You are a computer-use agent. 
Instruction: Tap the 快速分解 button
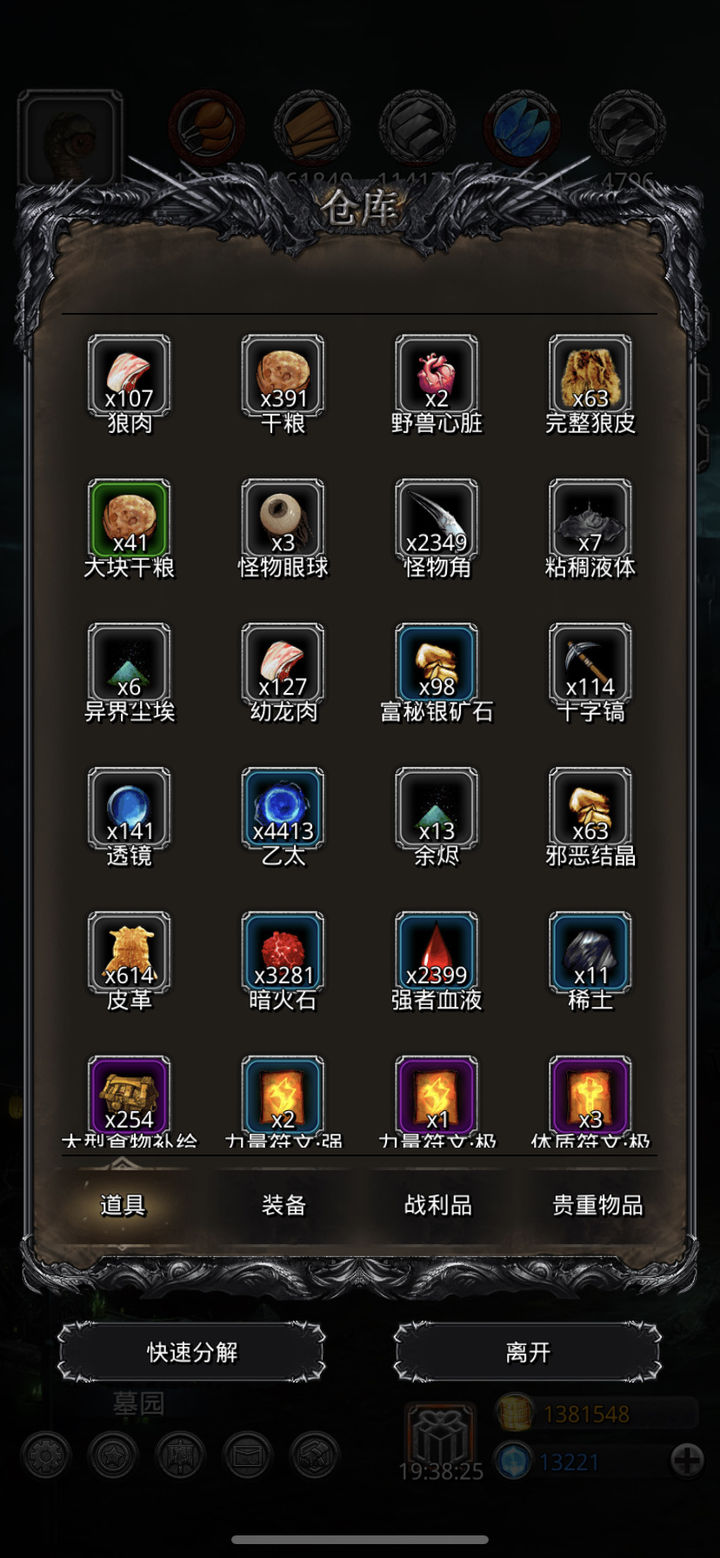coord(192,1352)
